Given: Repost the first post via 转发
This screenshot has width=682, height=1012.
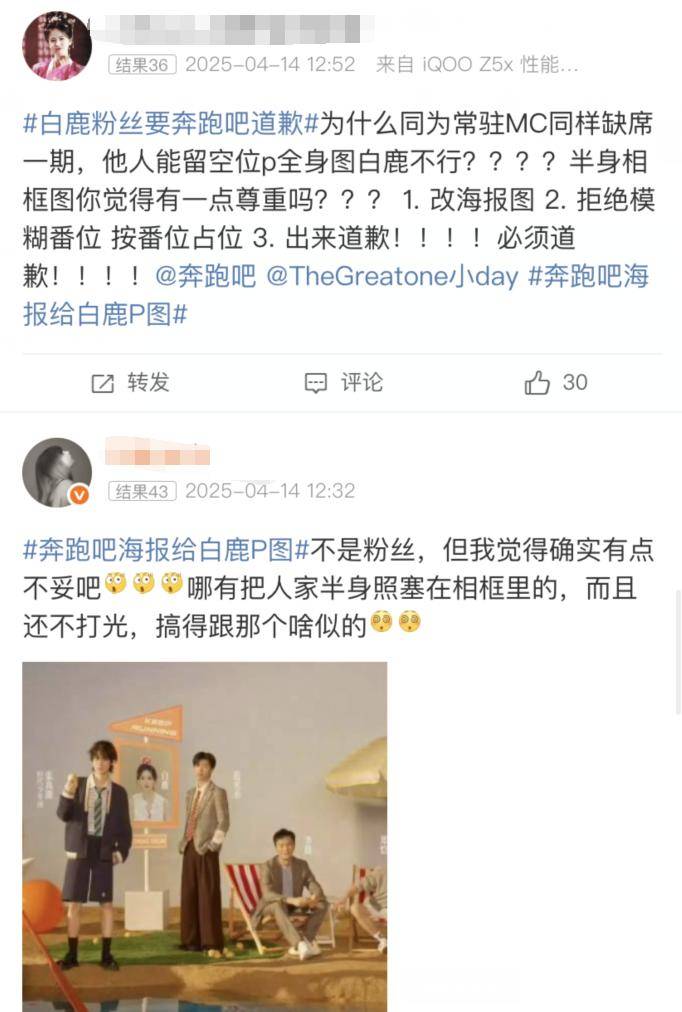Looking at the screenshot, I should pos(130,382).
